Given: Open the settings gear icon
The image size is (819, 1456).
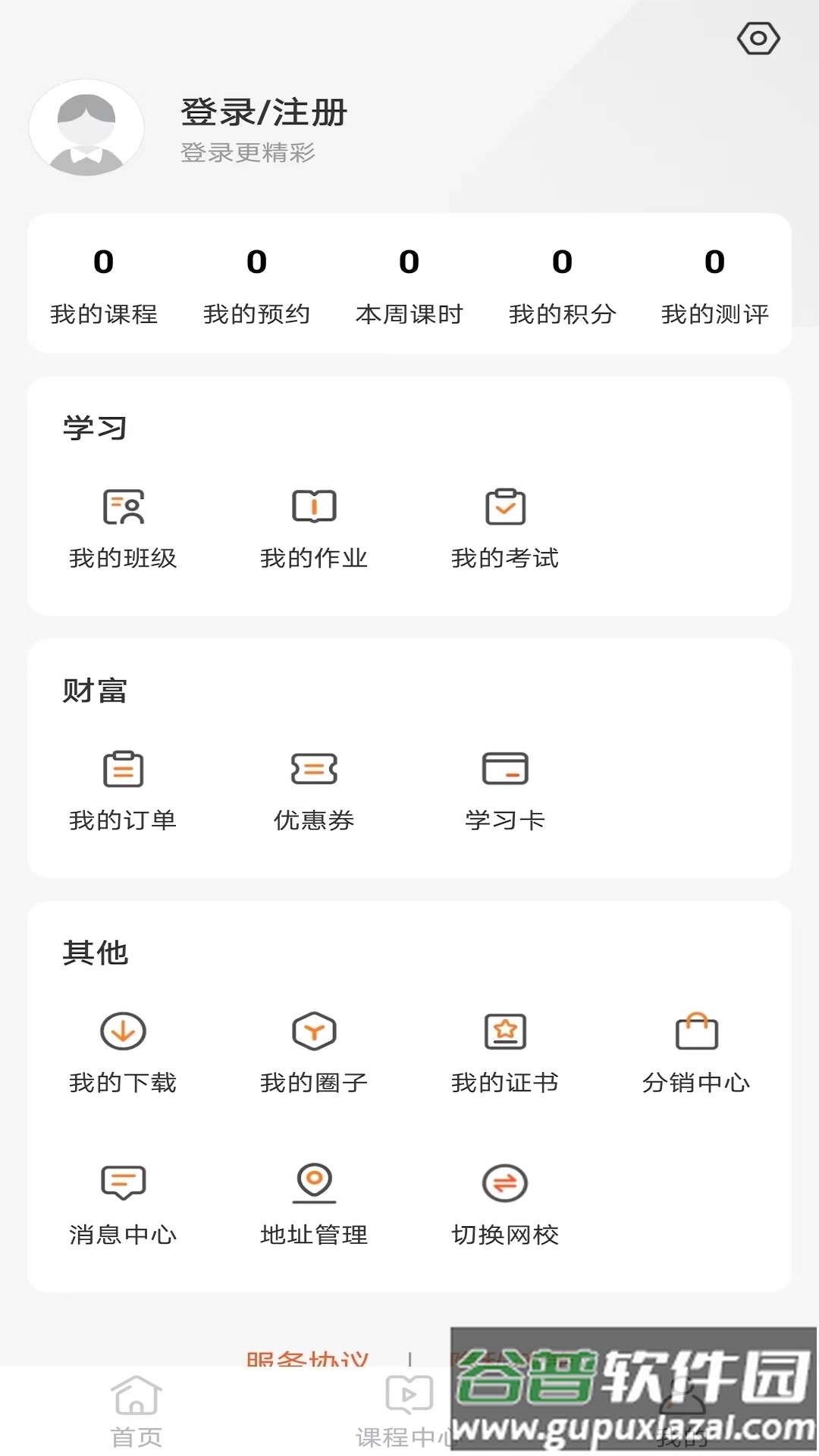Looking at the screenshot, I should pos(758,37).
